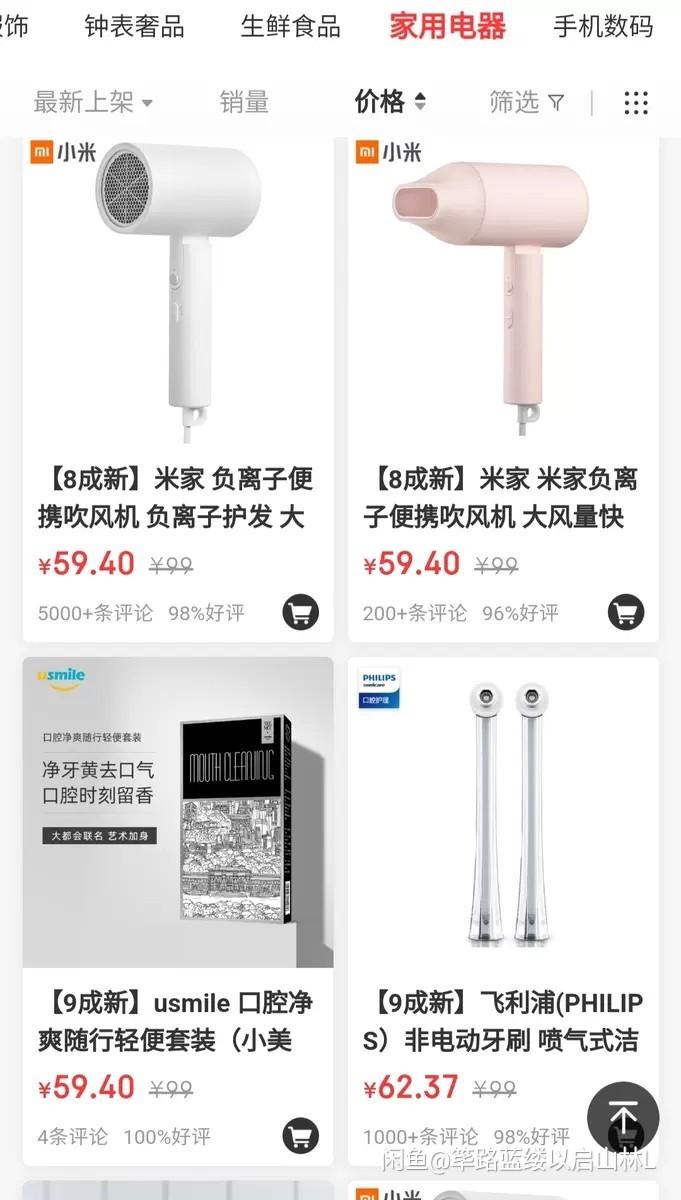The height and width of the screenshot is (1200, 681).
Task: Switch to the 钟表奢品 category tab
Action: 135,27
